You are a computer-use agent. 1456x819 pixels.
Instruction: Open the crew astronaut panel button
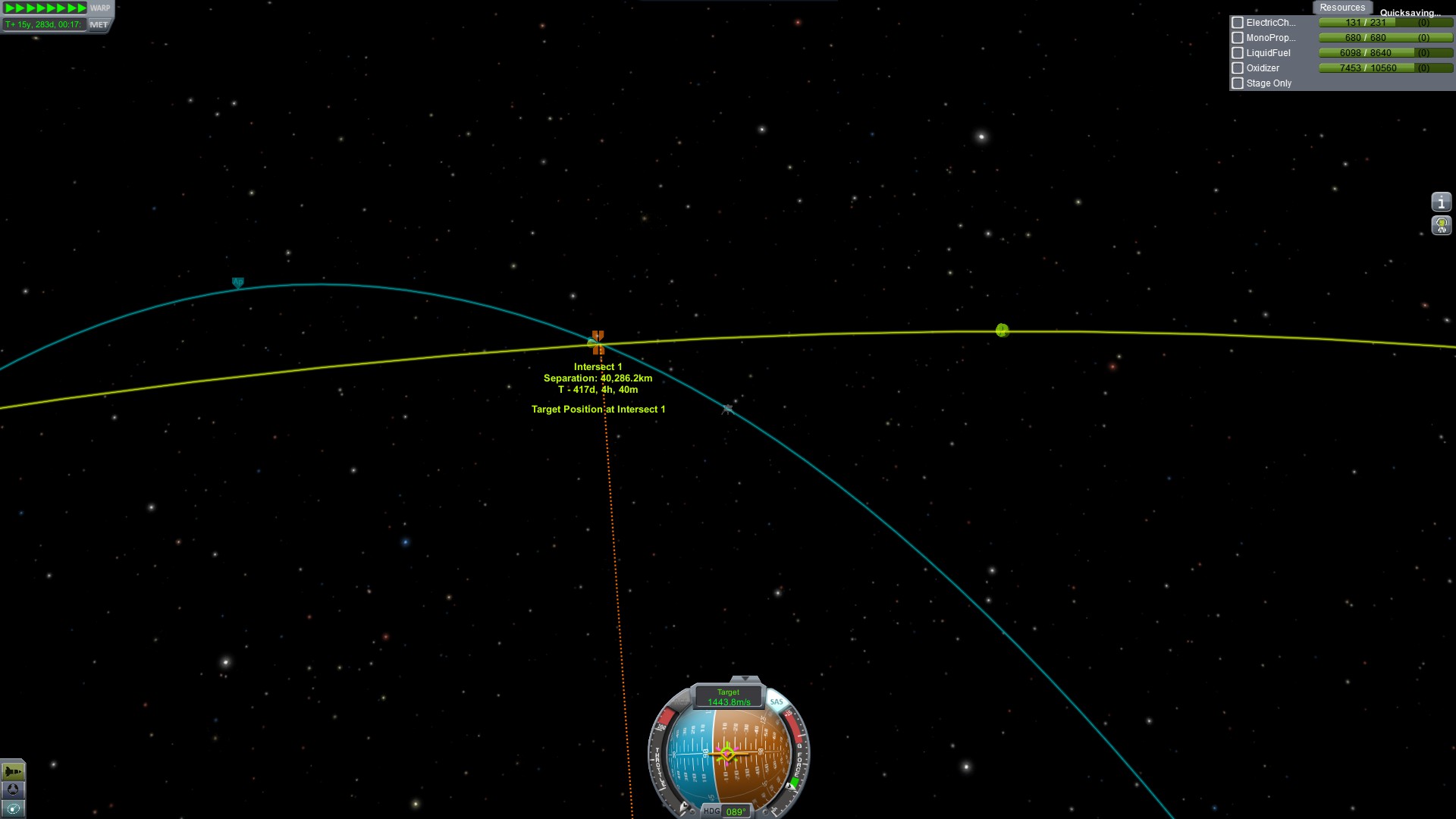point(1441,225)
